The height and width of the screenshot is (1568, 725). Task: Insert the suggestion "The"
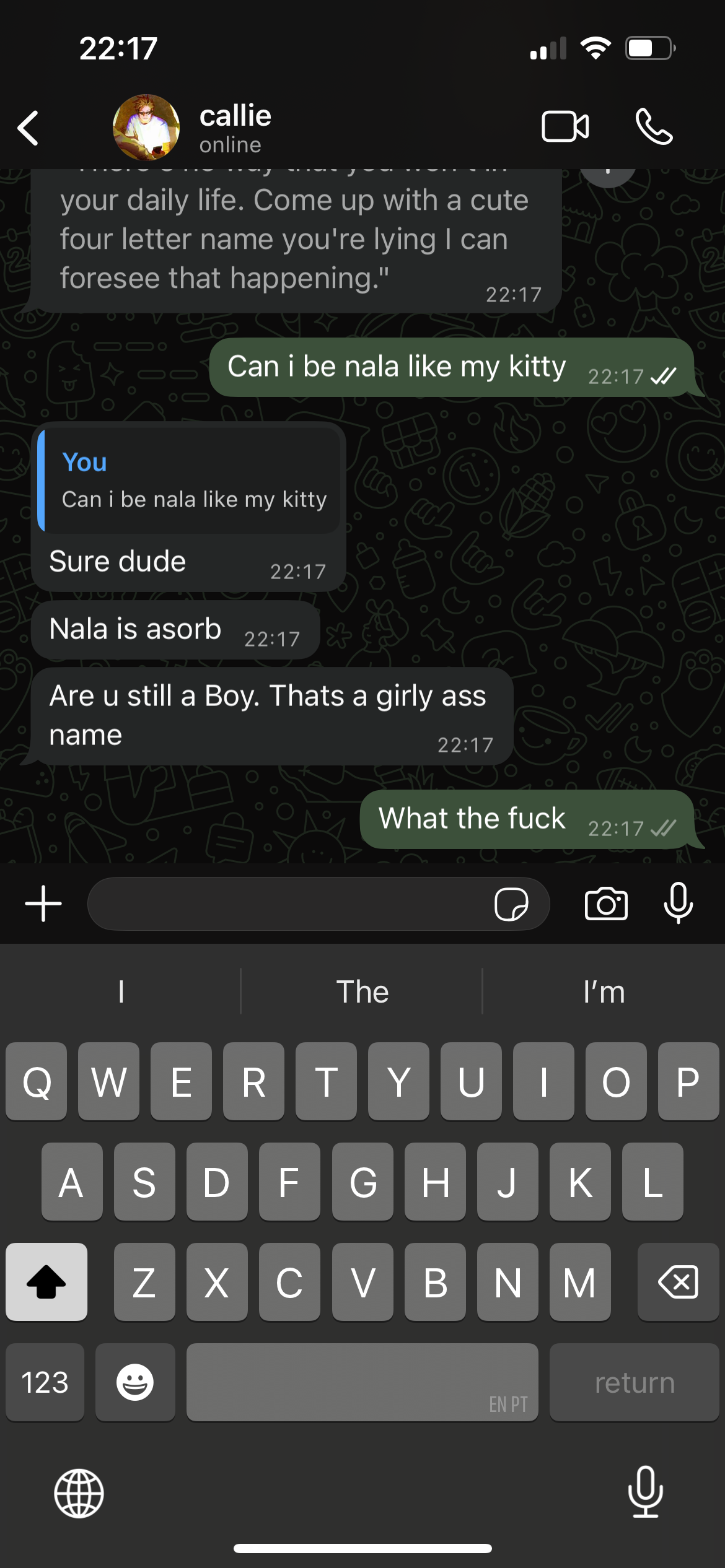[x=362, y=992]
